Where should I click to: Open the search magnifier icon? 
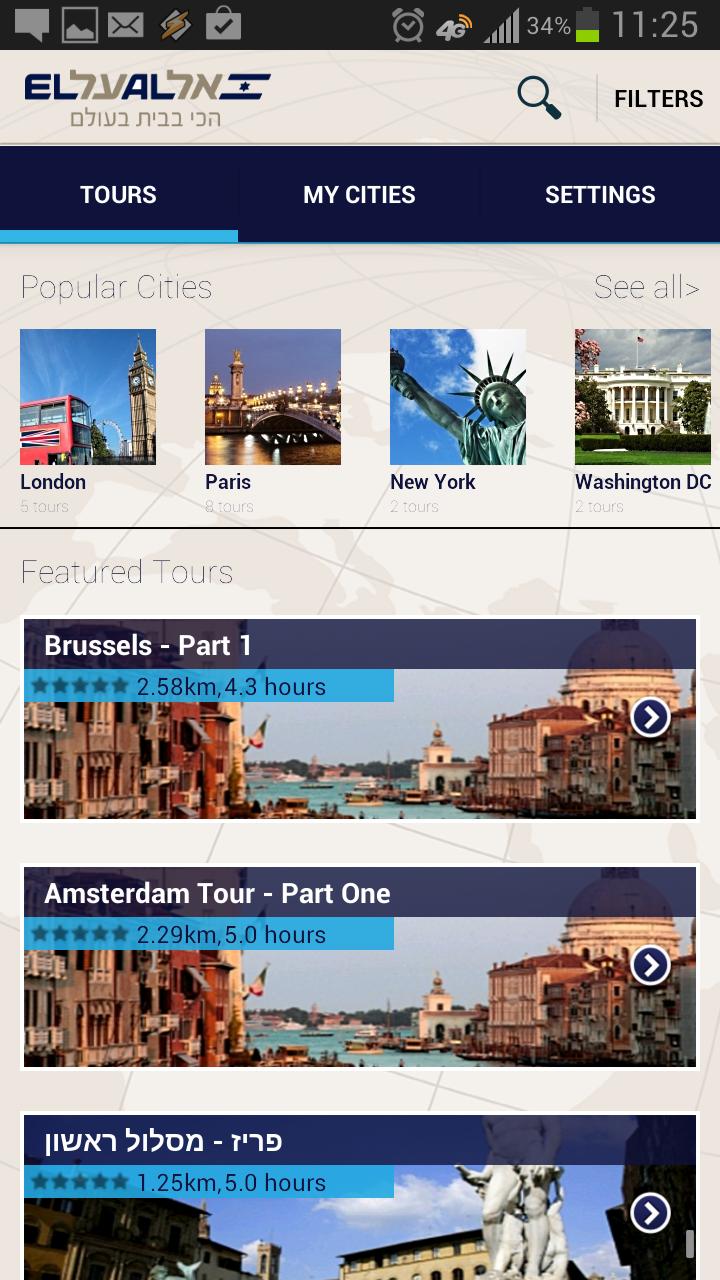(539, 98)
